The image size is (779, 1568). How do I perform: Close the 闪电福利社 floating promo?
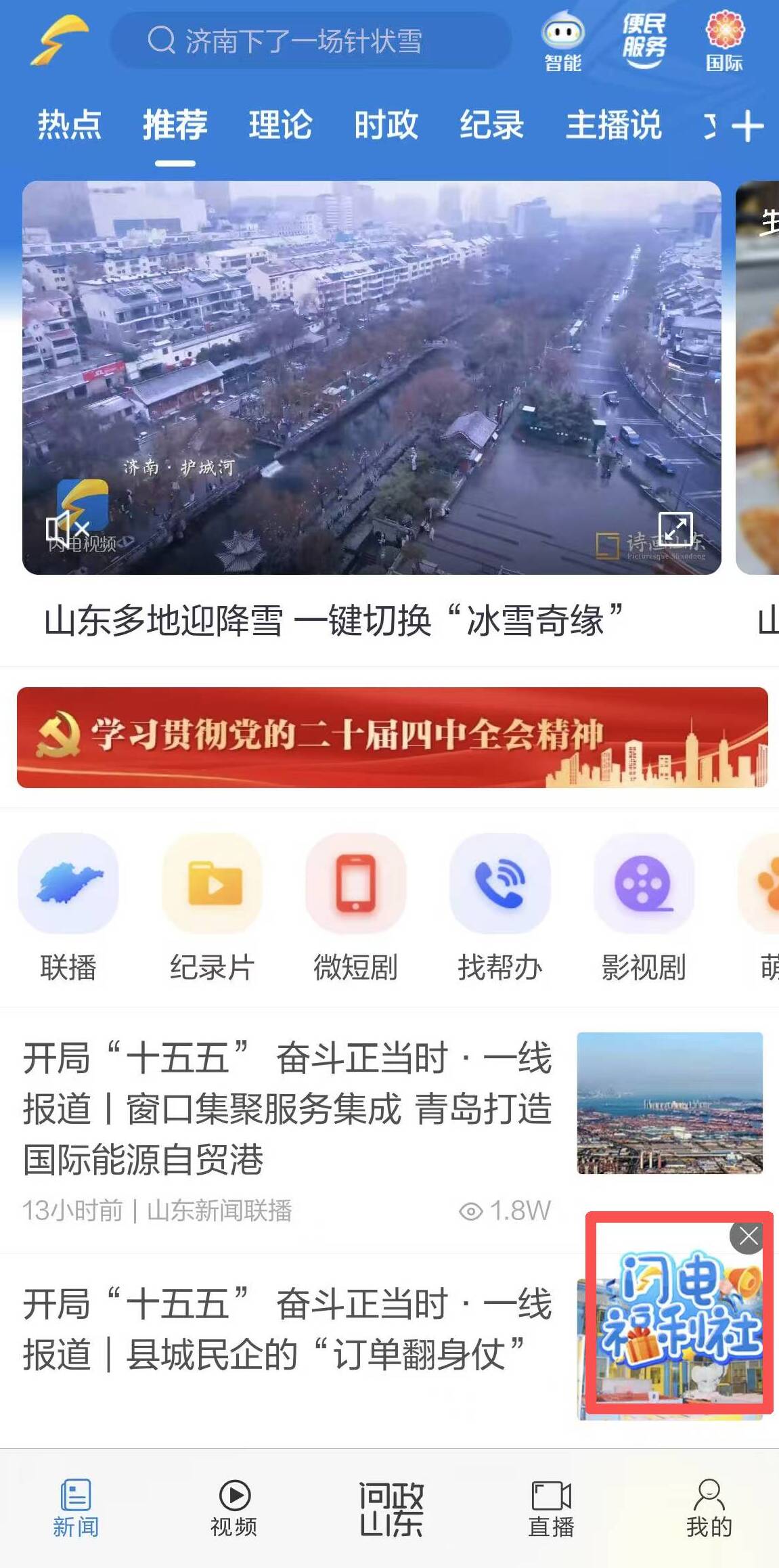[x=747, y=1236]
